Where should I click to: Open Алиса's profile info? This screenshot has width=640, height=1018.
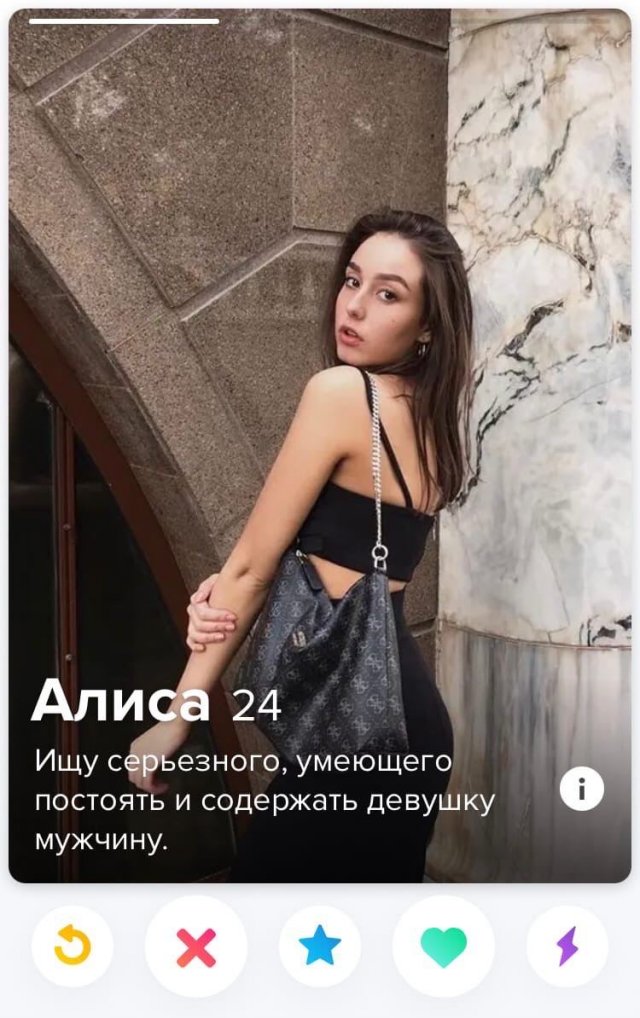[x=581, y=790]
